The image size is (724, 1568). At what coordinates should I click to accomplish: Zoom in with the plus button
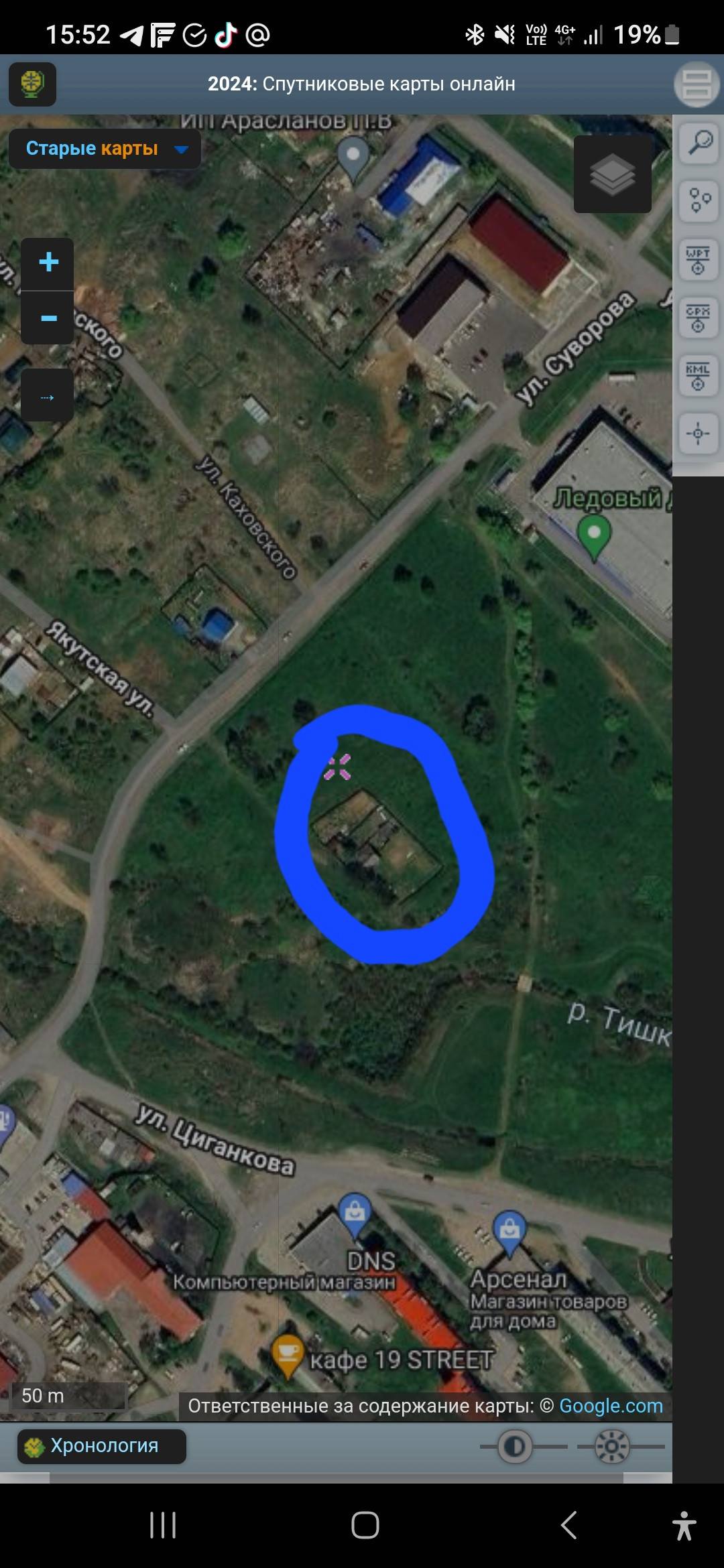pos(48,263)
